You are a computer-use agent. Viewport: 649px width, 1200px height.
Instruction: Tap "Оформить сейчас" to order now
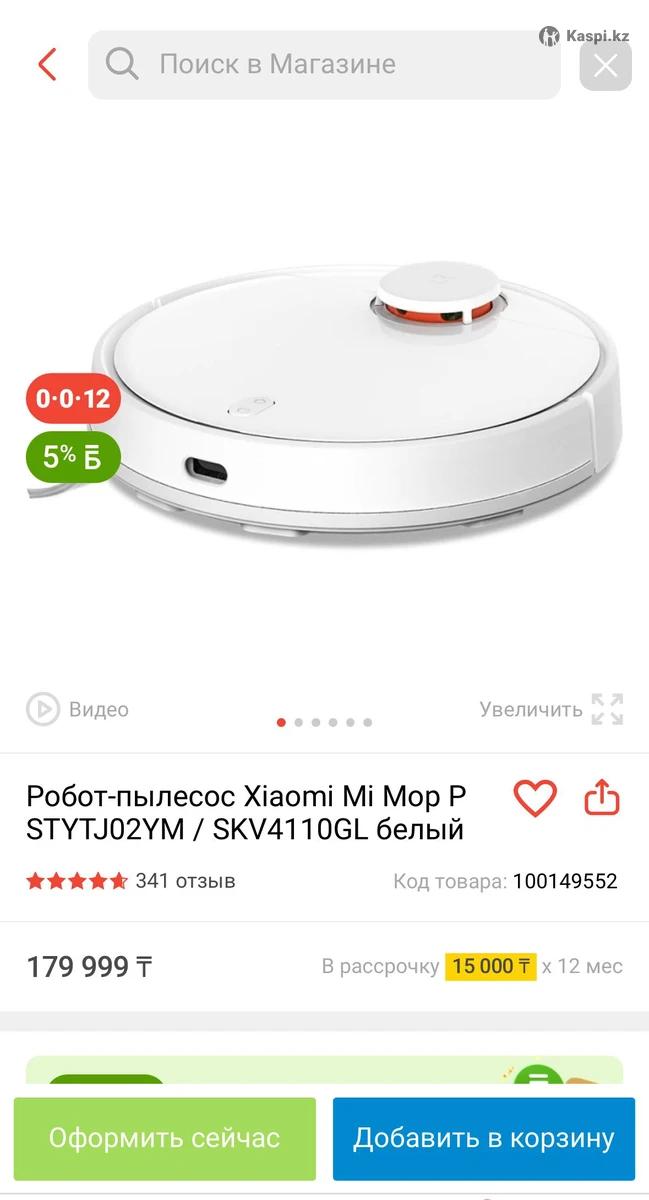165,1138
